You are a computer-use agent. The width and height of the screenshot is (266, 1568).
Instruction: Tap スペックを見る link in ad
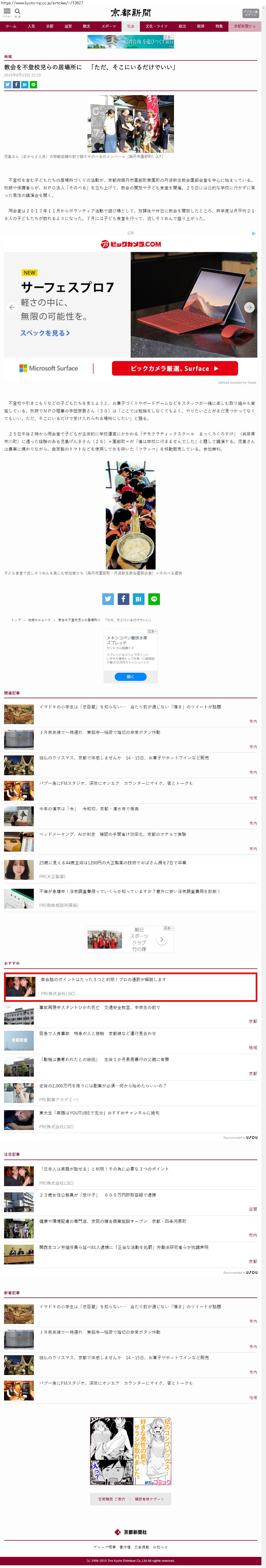[x=45, y=333]
